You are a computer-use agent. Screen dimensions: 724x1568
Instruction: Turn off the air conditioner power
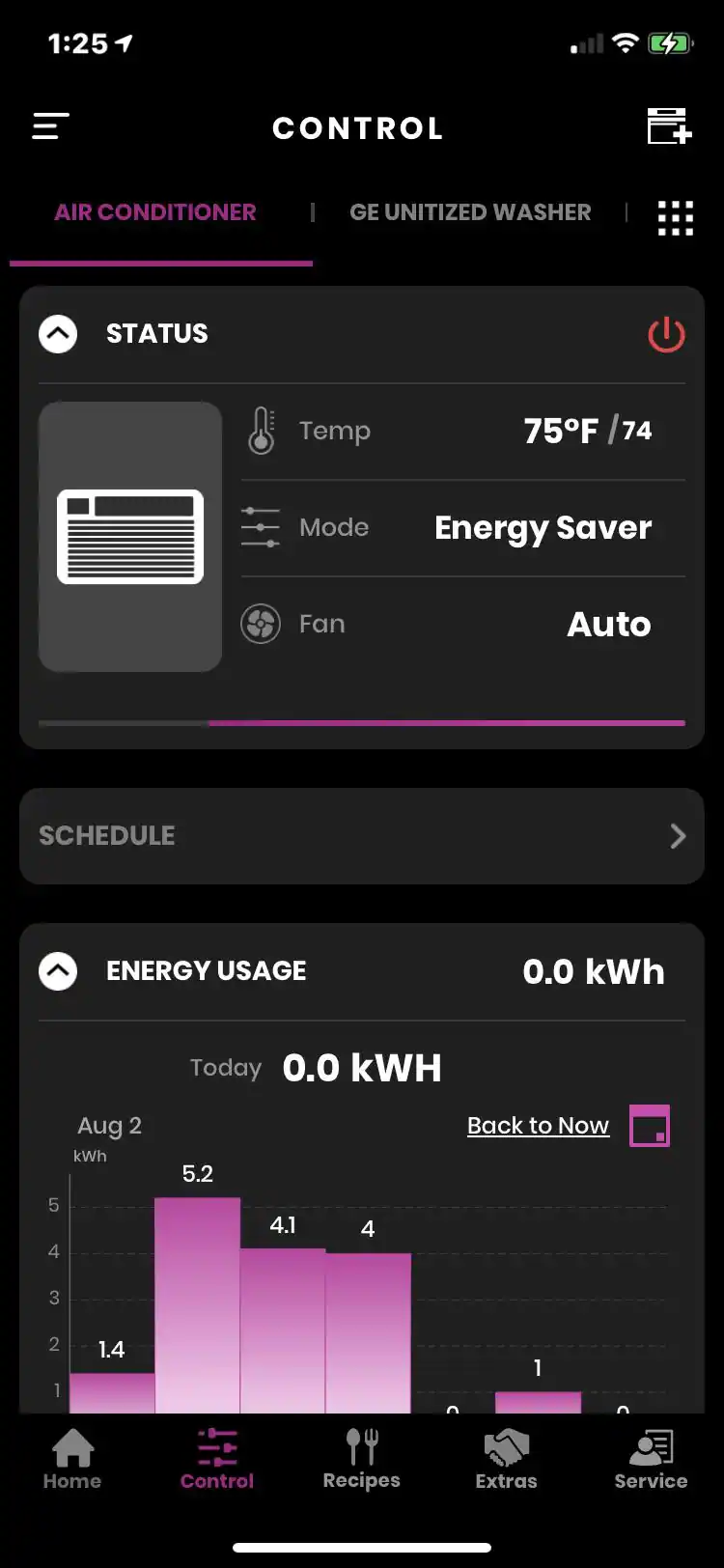tap(665, 335)
